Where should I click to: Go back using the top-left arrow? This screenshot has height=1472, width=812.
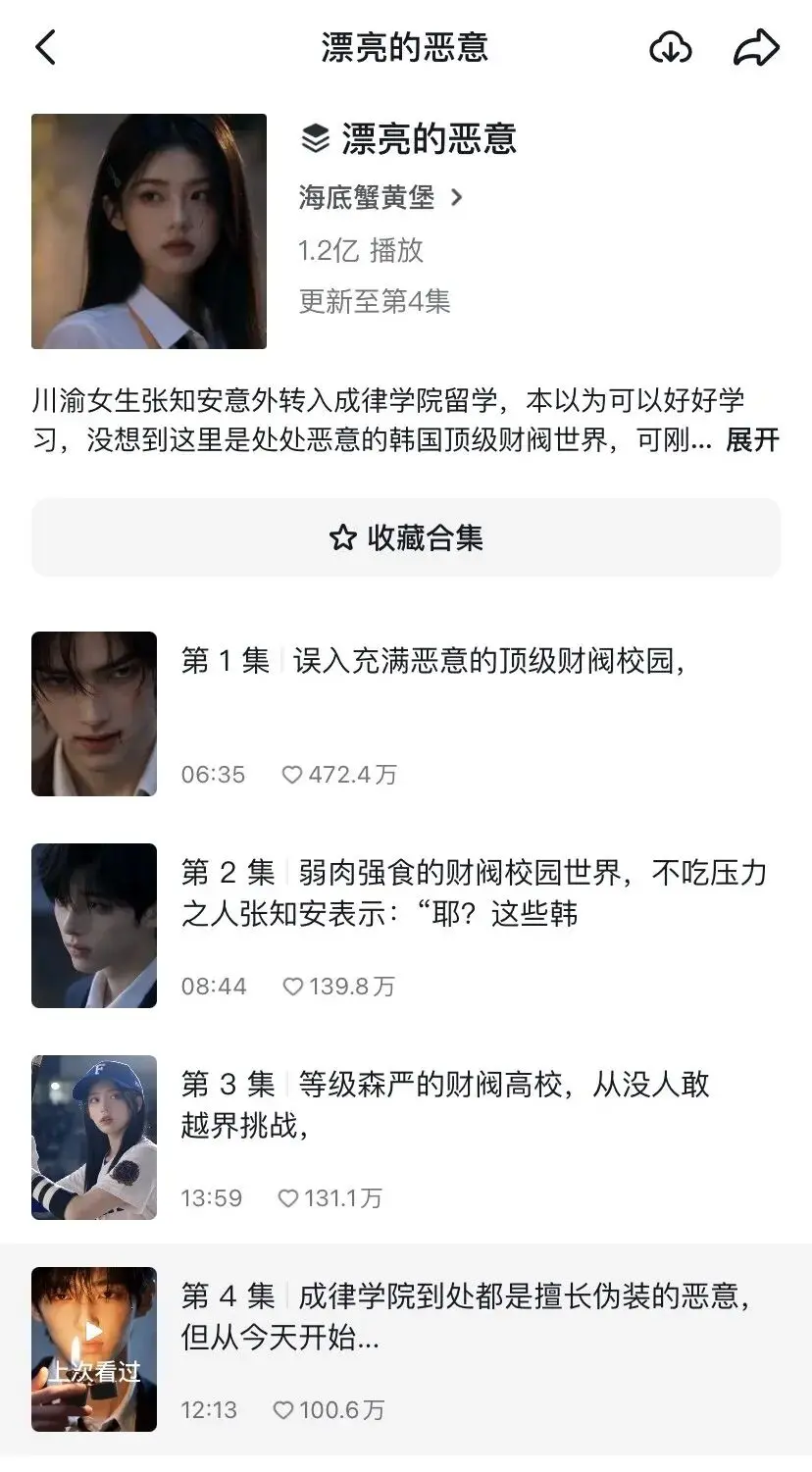pyautogui.click(x=46, y=47)
